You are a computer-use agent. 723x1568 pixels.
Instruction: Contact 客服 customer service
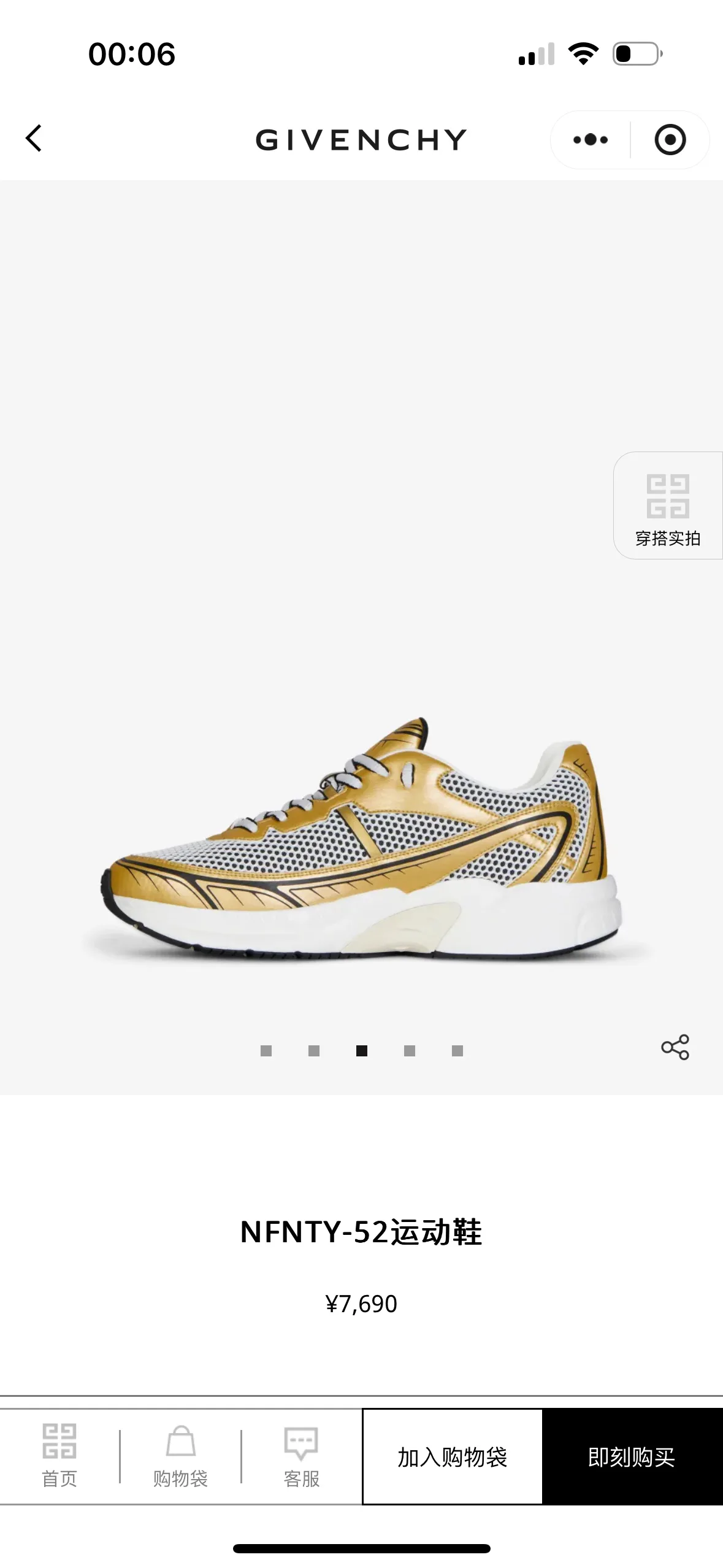[x=301, y=1456]
